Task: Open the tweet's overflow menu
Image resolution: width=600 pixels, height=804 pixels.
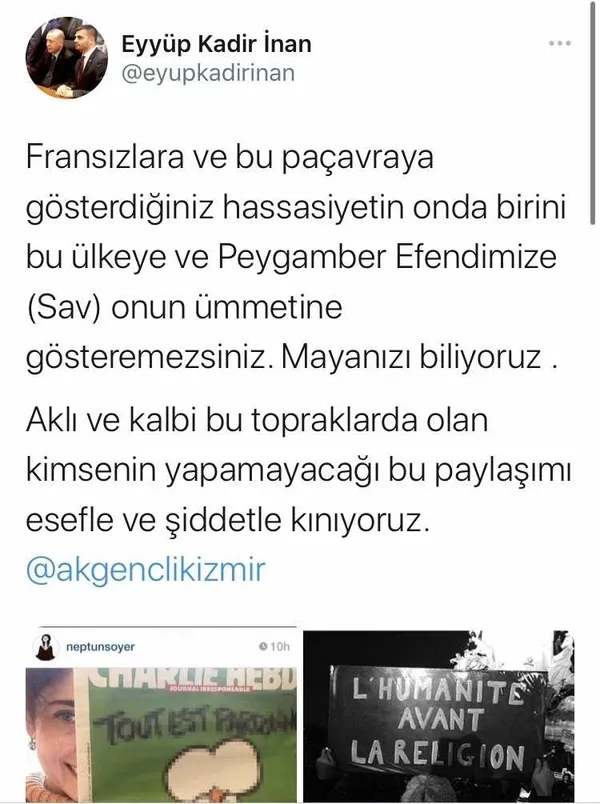Action: 561,46
